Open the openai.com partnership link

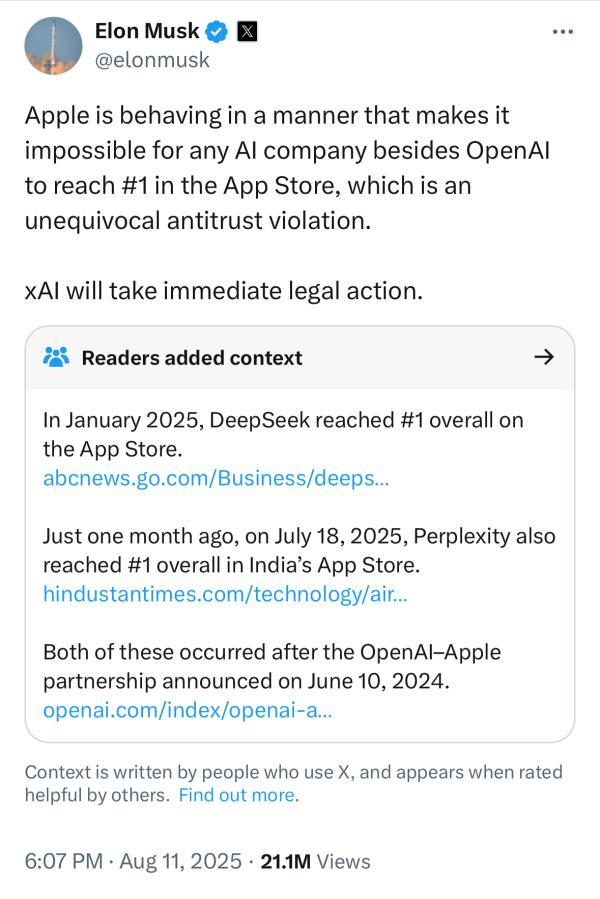[x=187, y=711]
